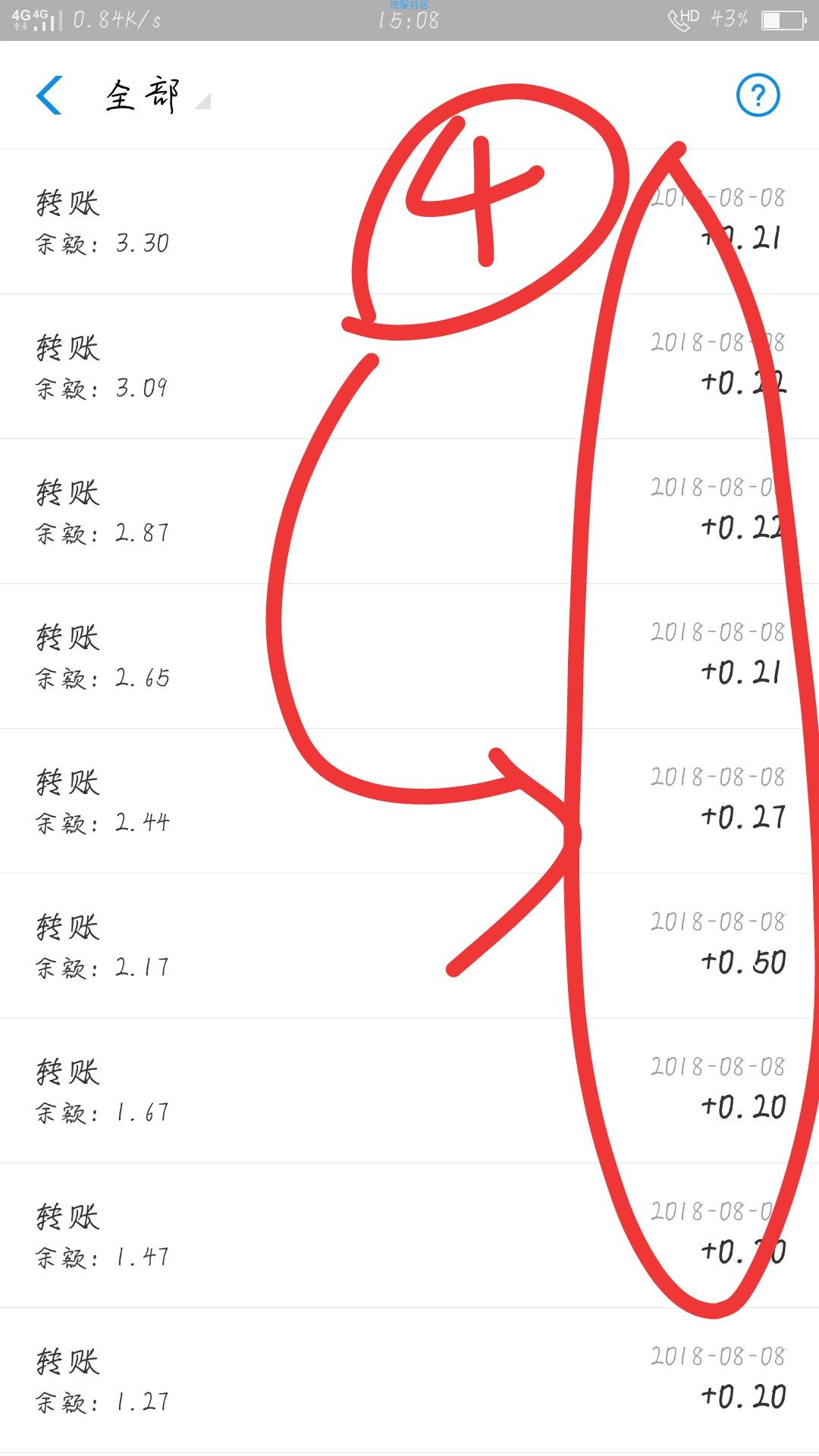Open the transfer with balance 1.47
The image size is (819, 1456).
click(x=409, y=1235)
